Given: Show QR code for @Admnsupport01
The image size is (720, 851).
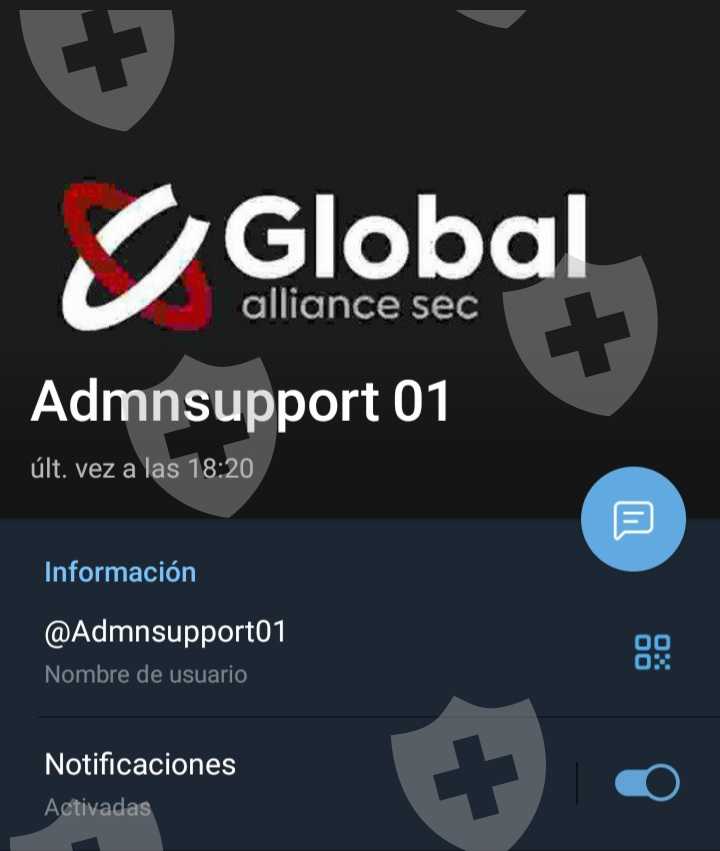Looking at the screenshot, I should tap(652, 652).
